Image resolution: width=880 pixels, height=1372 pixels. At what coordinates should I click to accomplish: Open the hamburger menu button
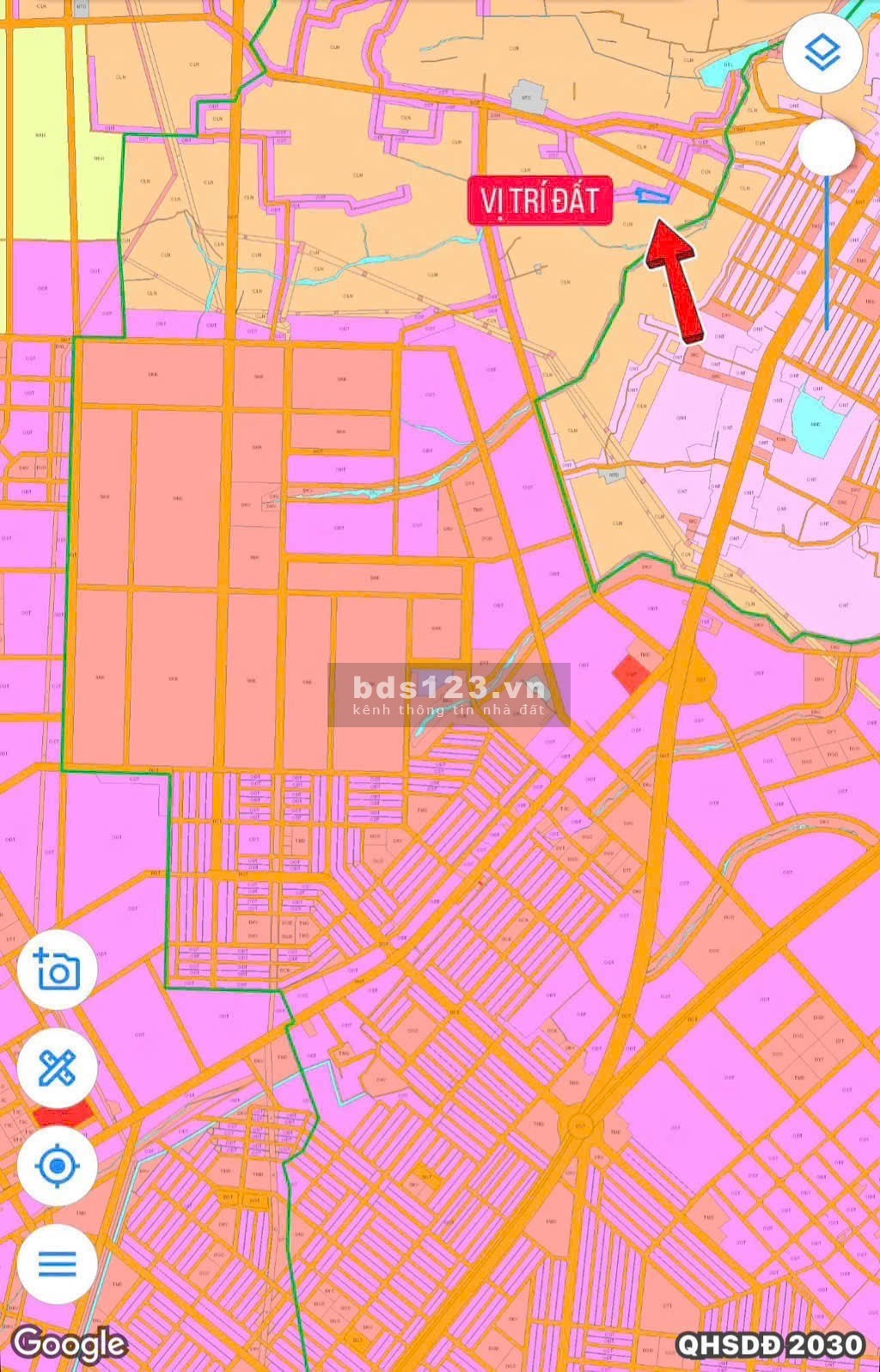tap(58, 1264)
